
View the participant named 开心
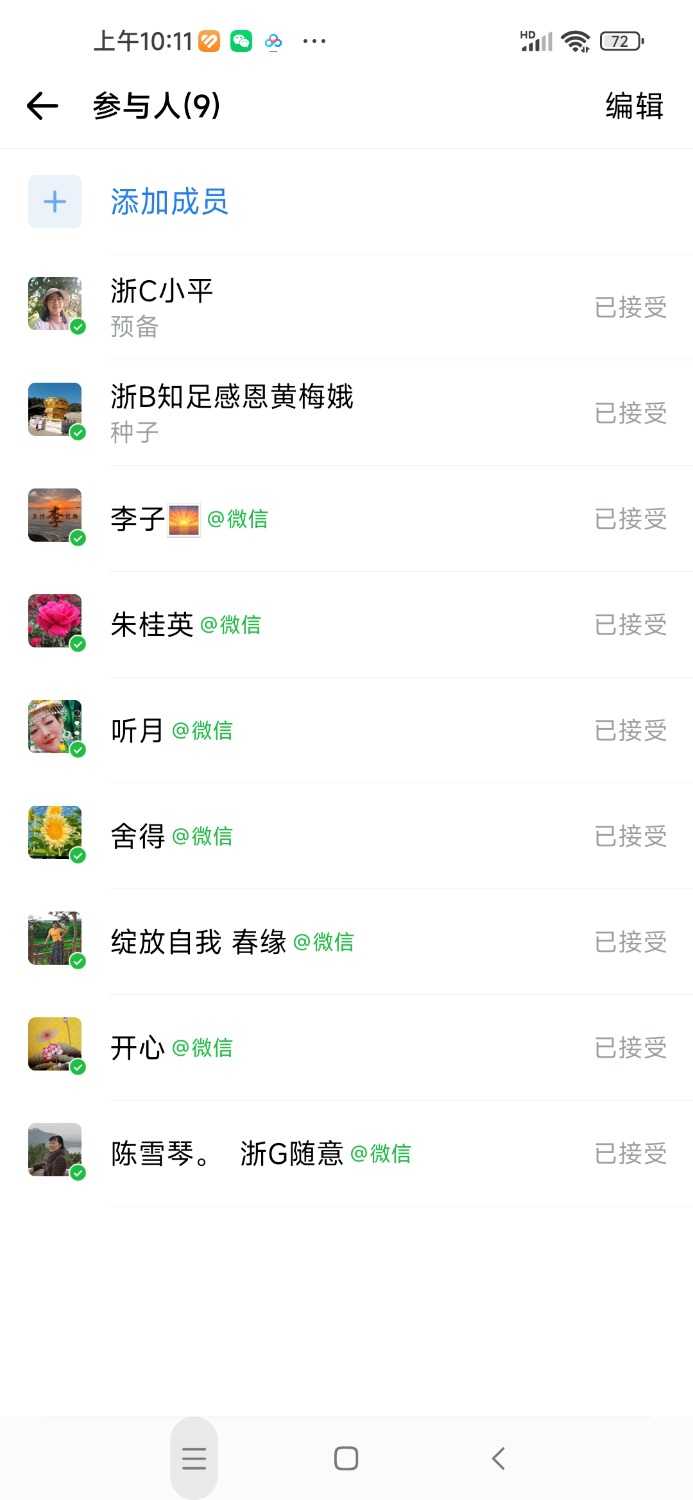(x=138, y=1048)
